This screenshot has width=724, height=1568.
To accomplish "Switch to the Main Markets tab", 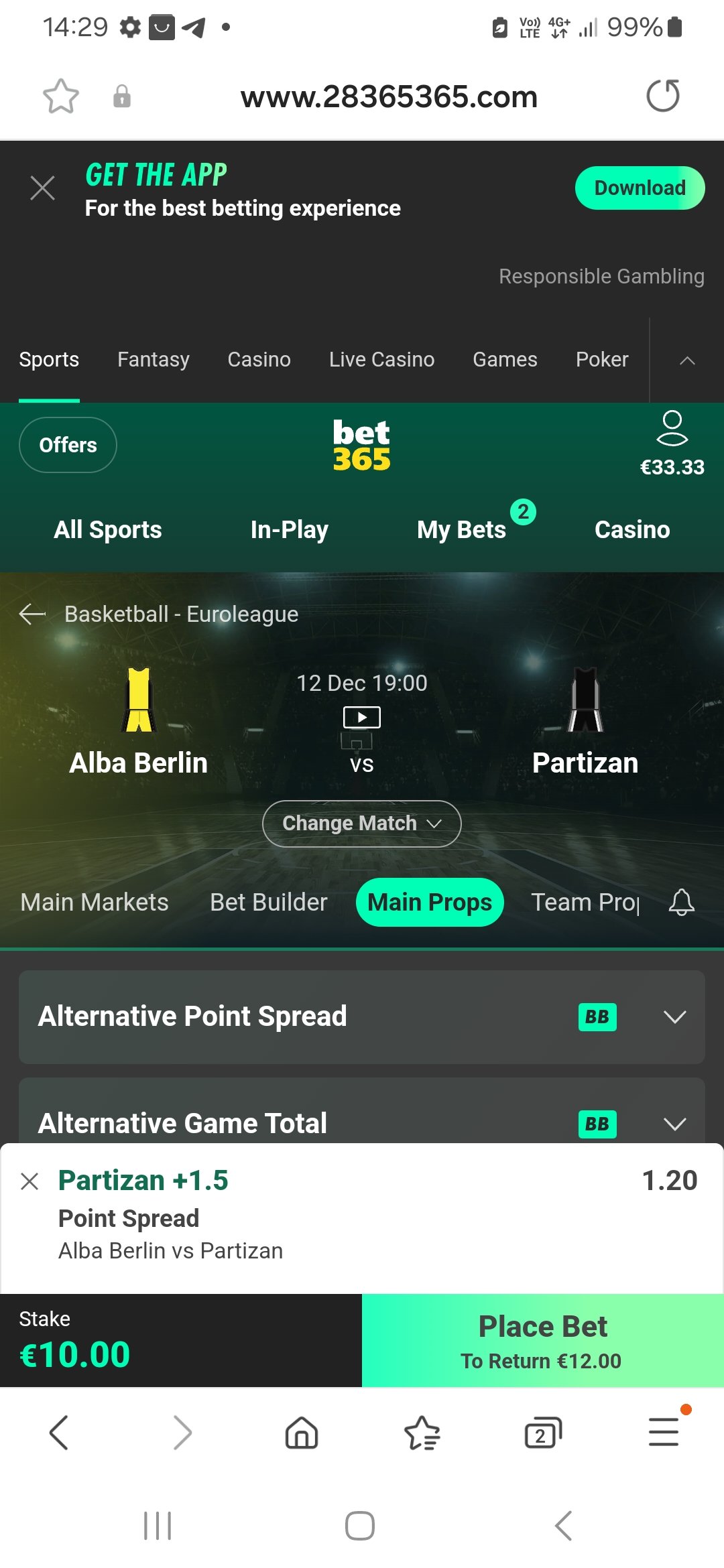I will (x=95, y=903).
